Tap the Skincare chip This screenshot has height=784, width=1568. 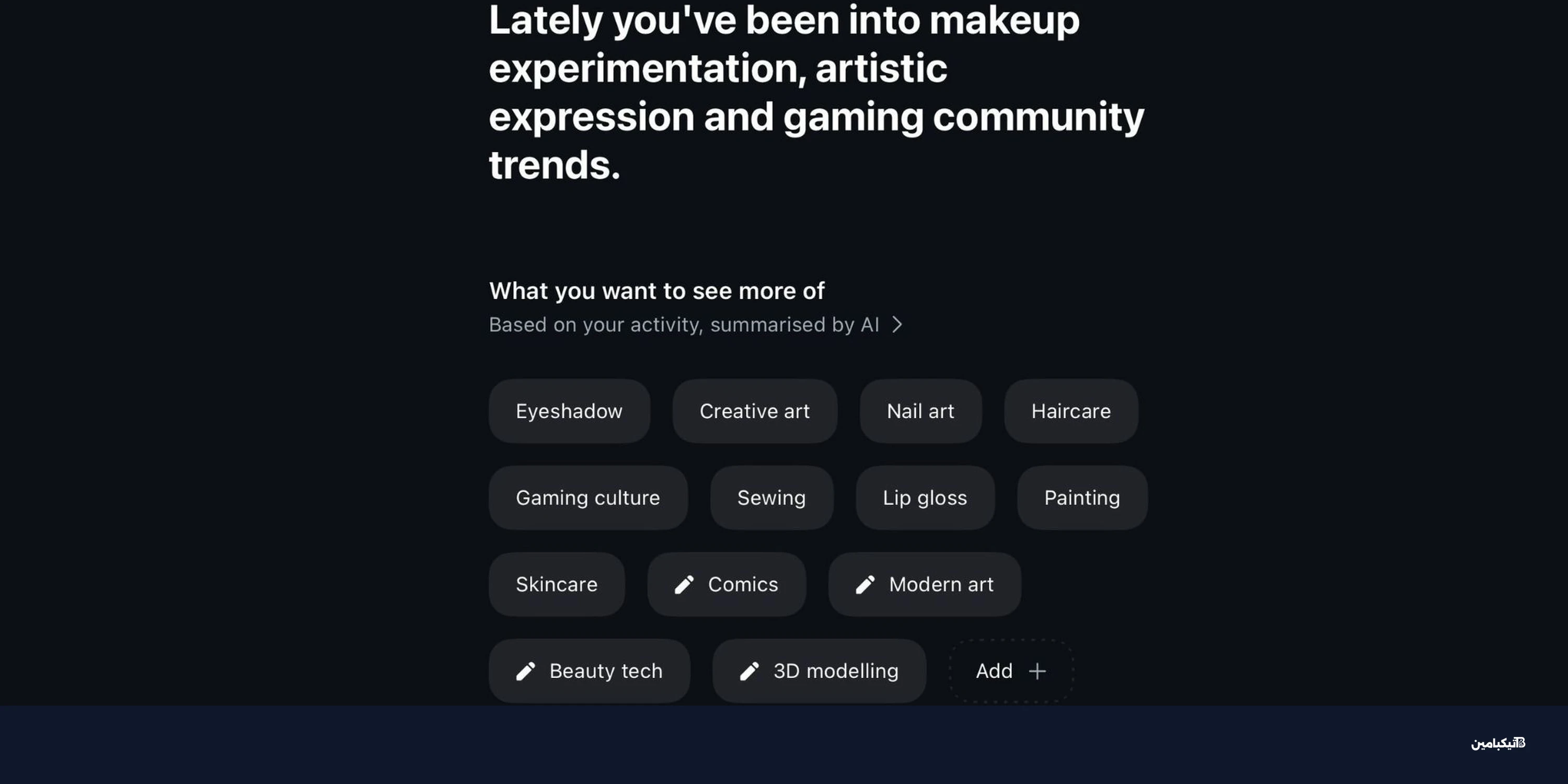pyautogui.click(x=556, y=584)
